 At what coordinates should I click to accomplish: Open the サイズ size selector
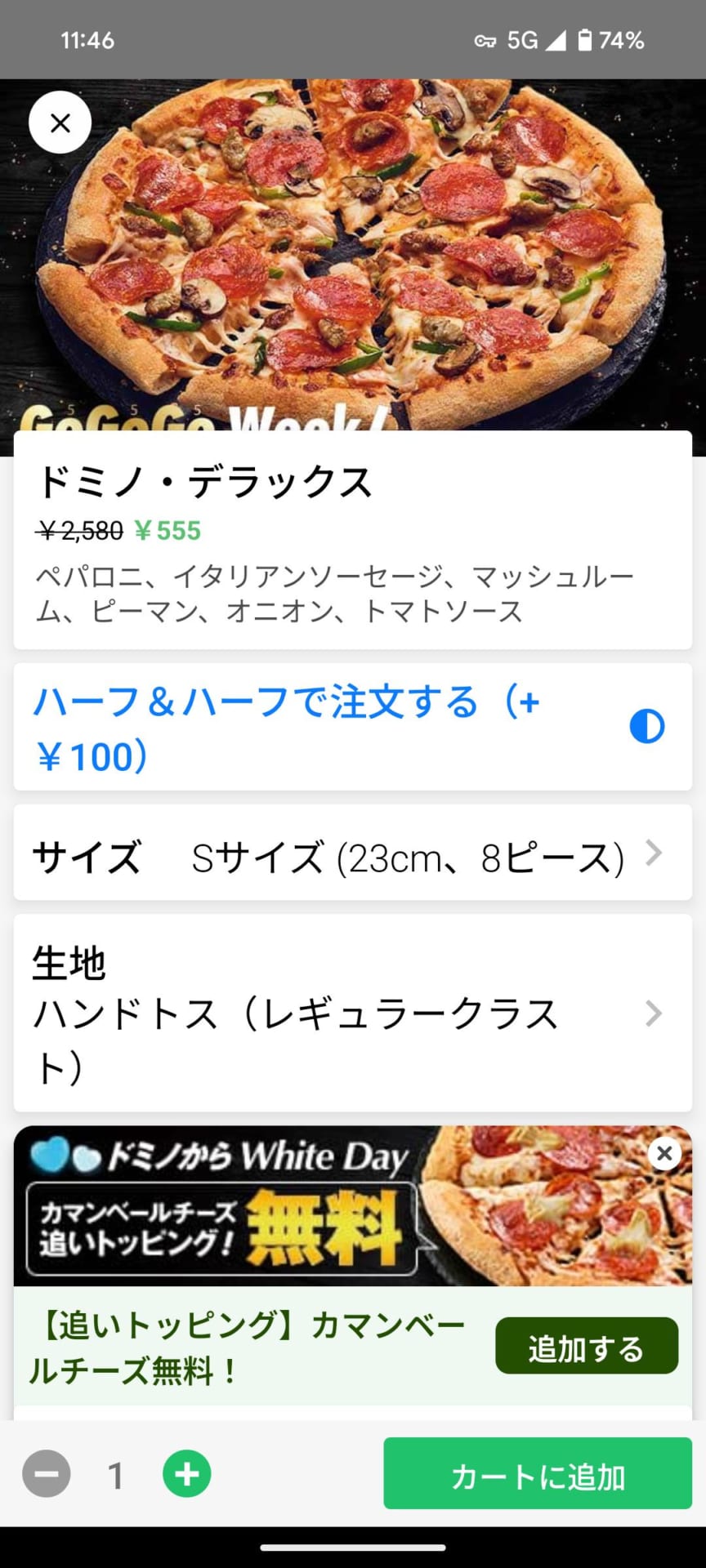point(352,854)
